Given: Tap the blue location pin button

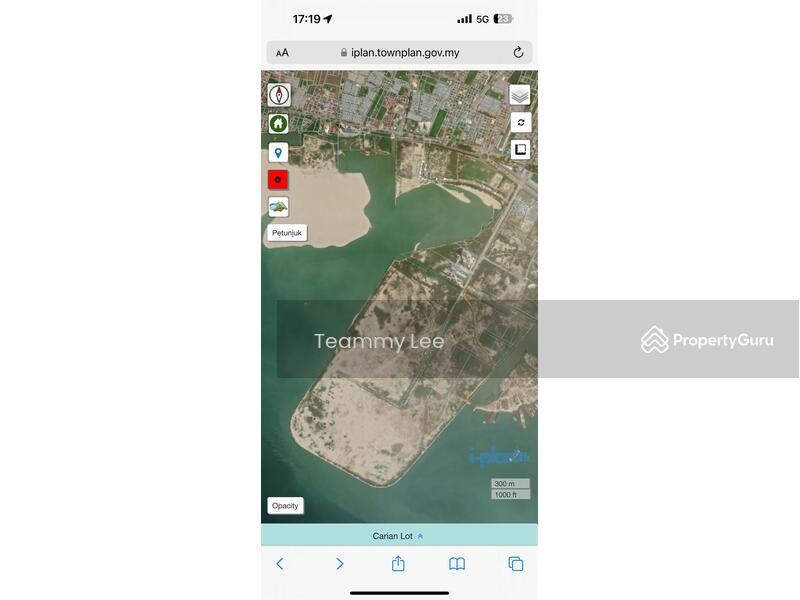Looking at the screenshot, I should 278,153.
